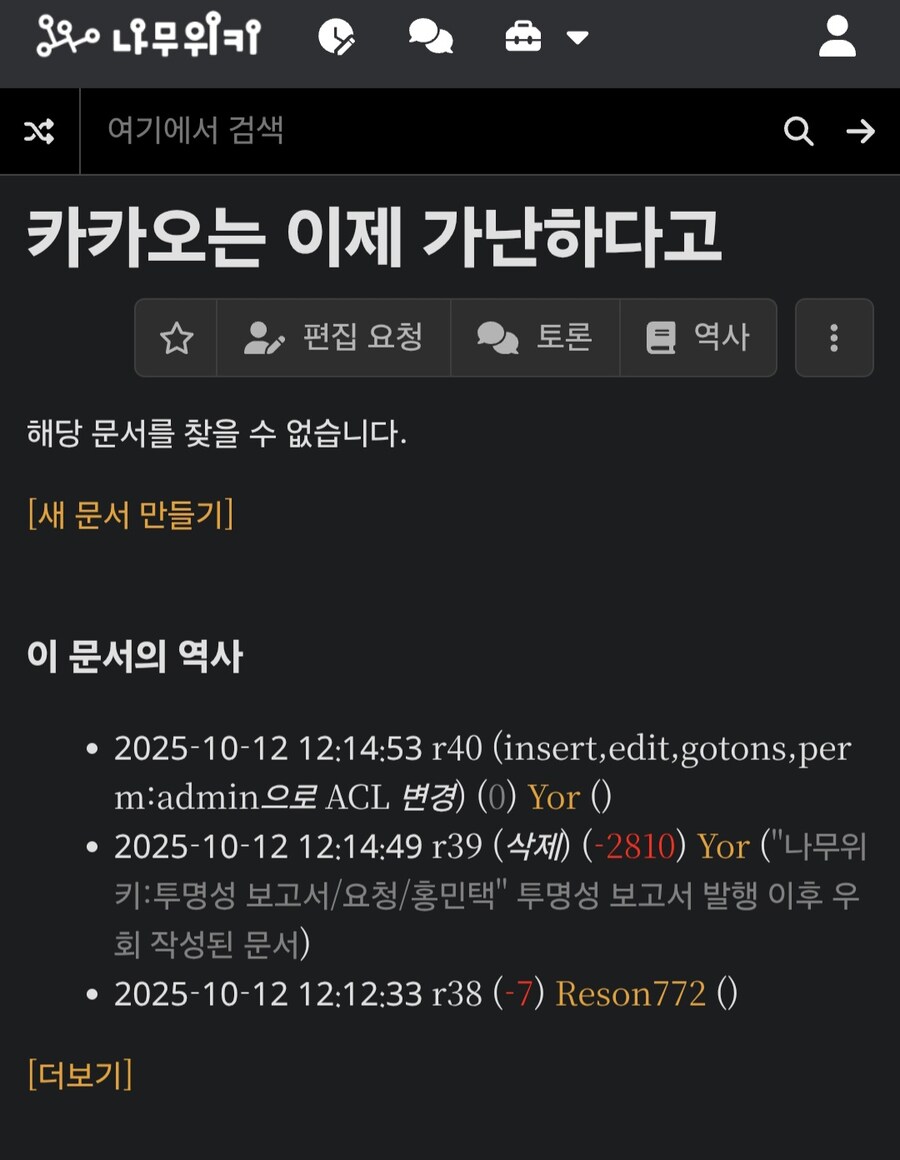Screen dimensions: 900x1160
Task: Open user Yor on revision r40
Action: (x=554, y=797)
